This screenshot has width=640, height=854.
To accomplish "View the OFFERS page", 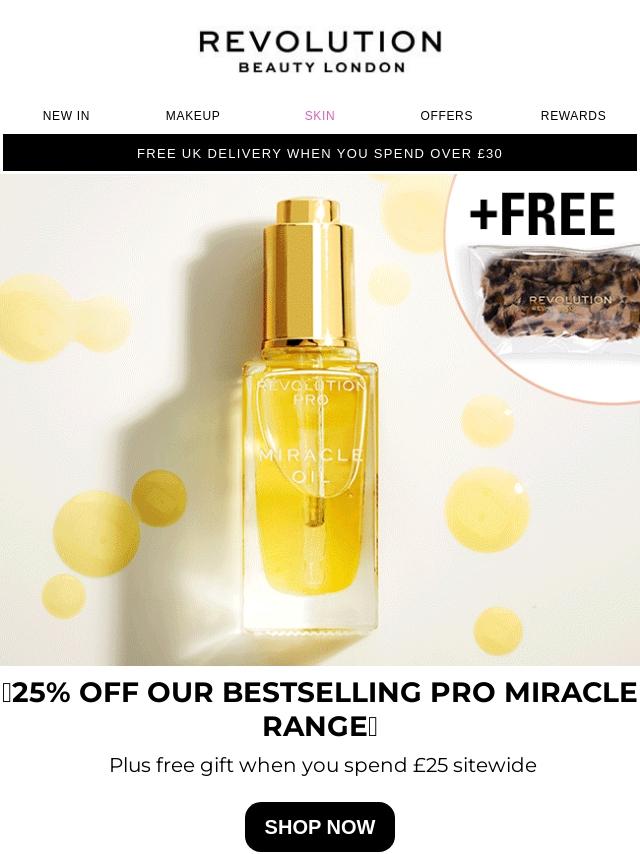I will click(x=446, y=116).
